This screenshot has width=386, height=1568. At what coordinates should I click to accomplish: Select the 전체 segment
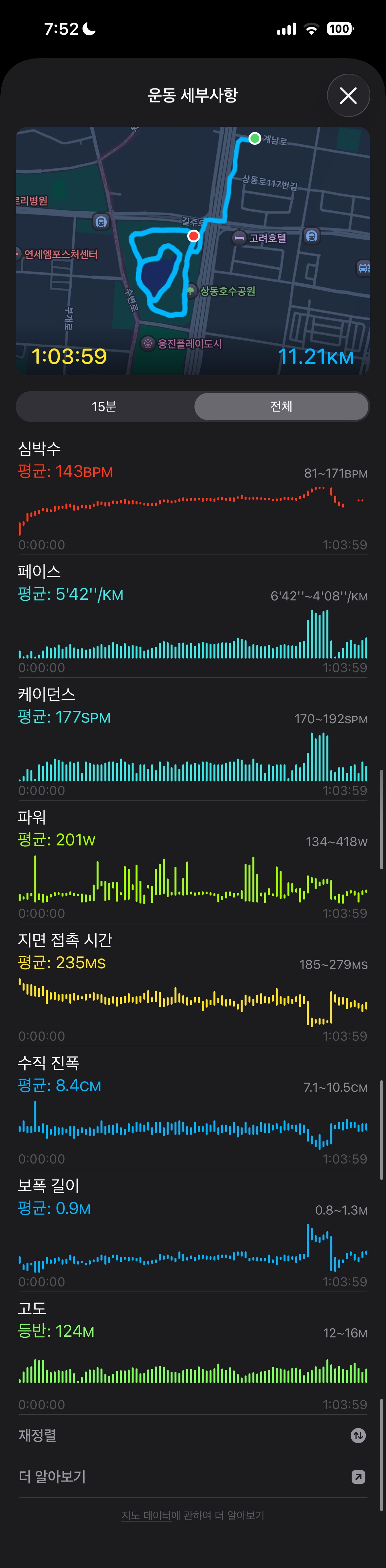pyautogui.click(x=281, y=406)
